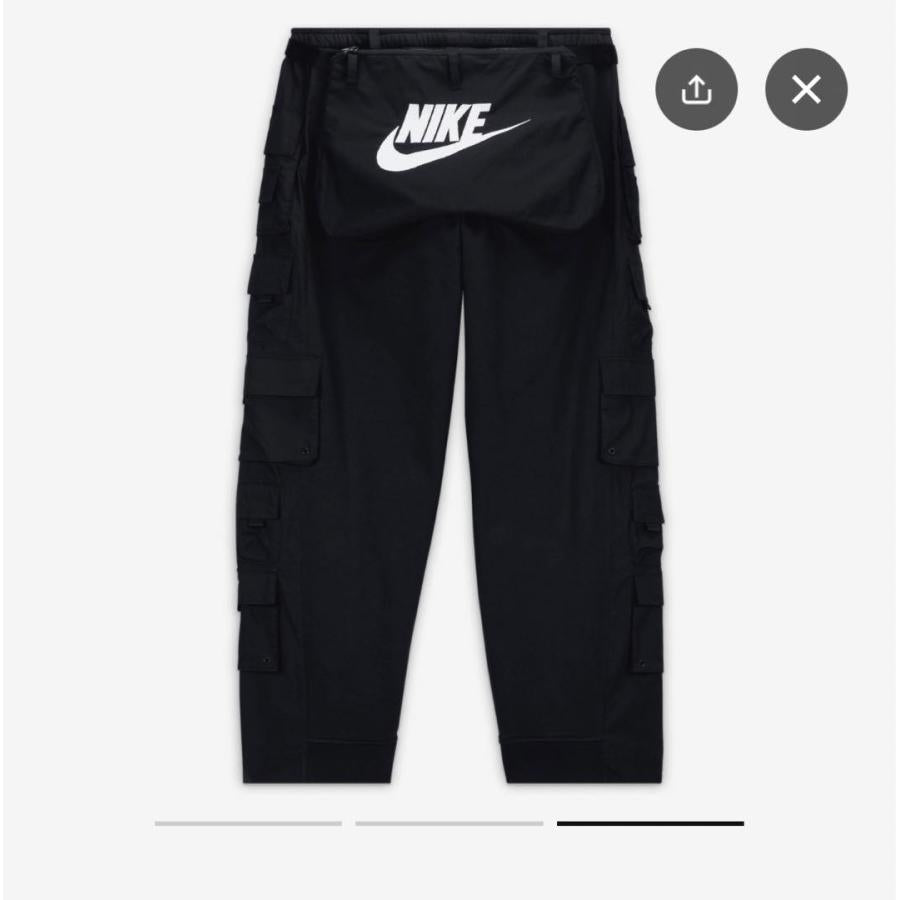900x900 pixels.
Task: Share this product image
Action: (x=696, y=91)
